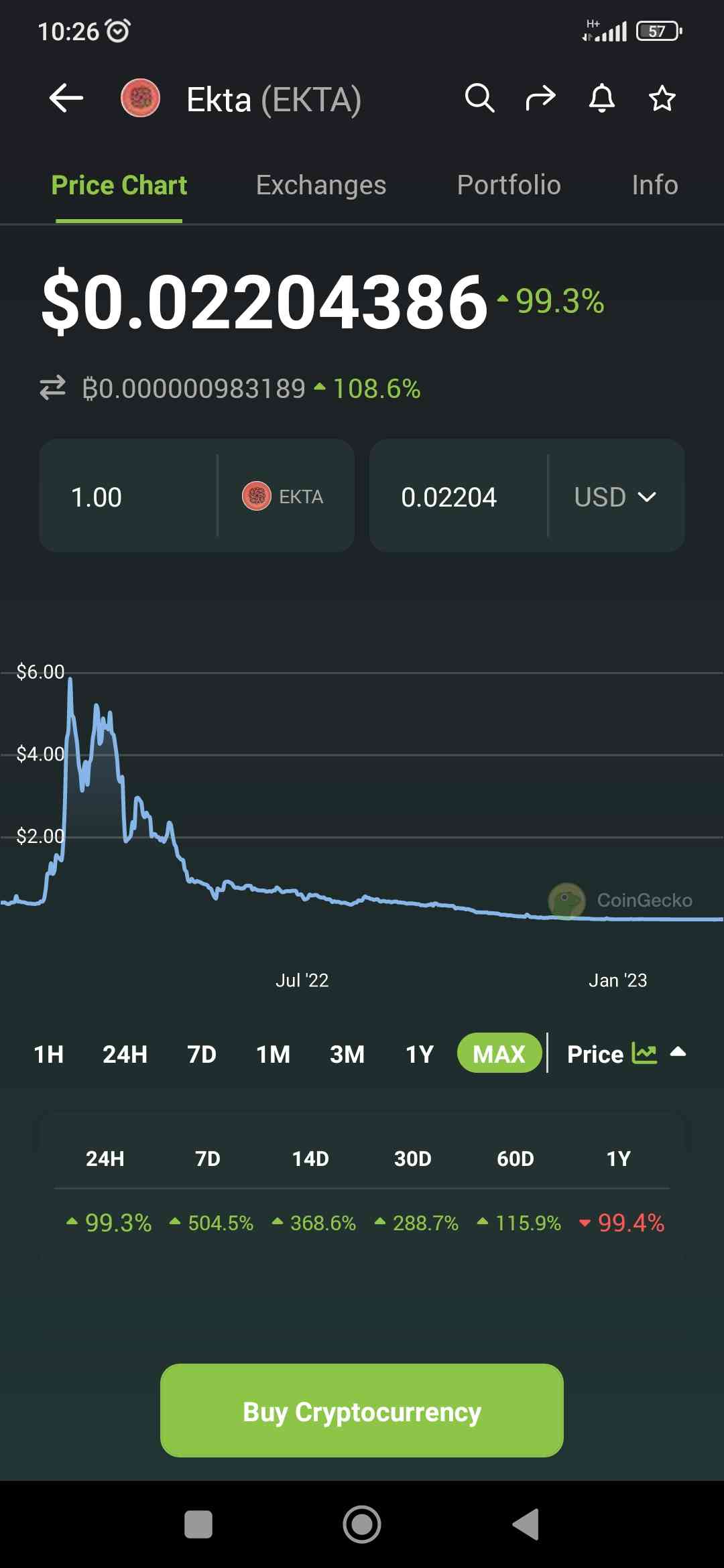Display the 1Y chart range
Viewport: 724px width, 1568px height.
[x=420, y=1054]
